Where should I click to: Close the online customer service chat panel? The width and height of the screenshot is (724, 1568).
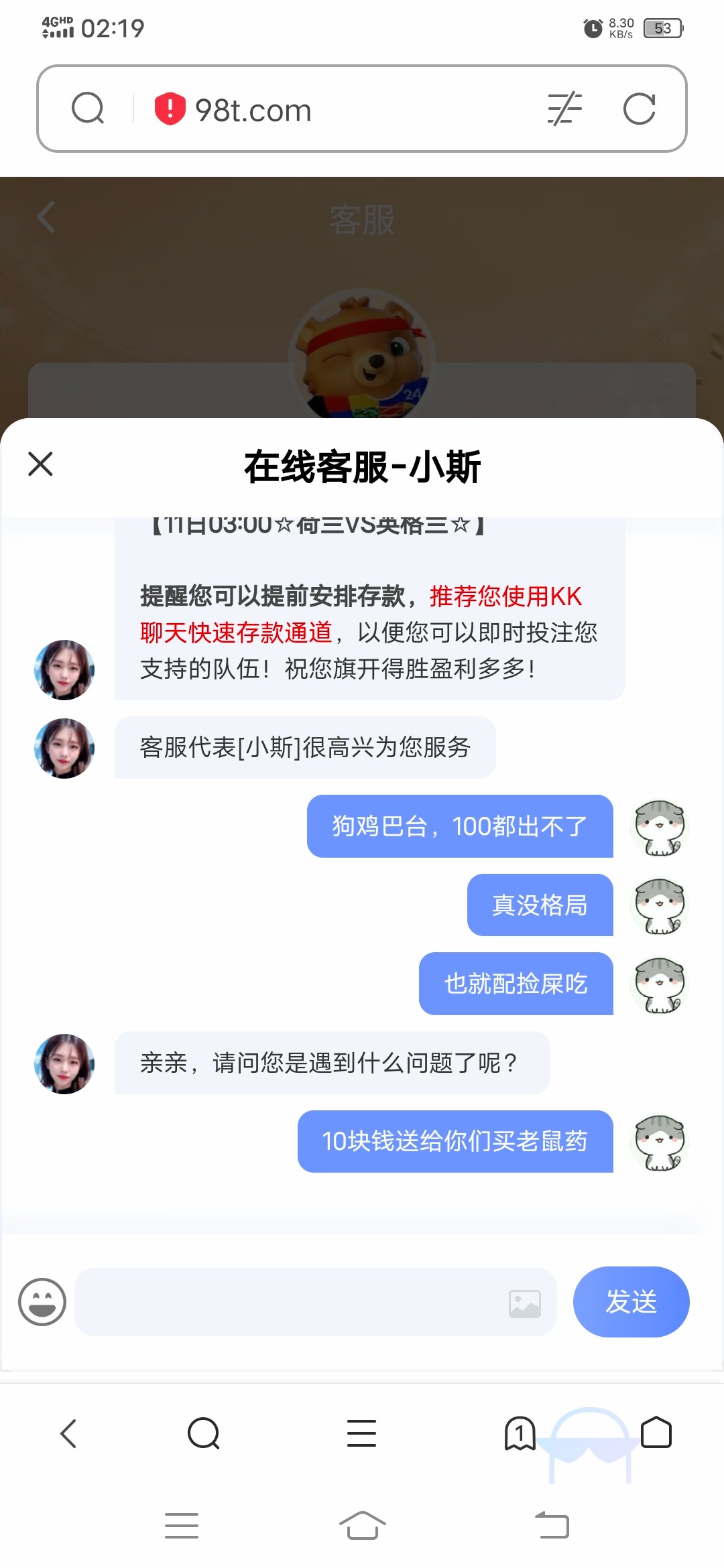[x=40, y=464]
